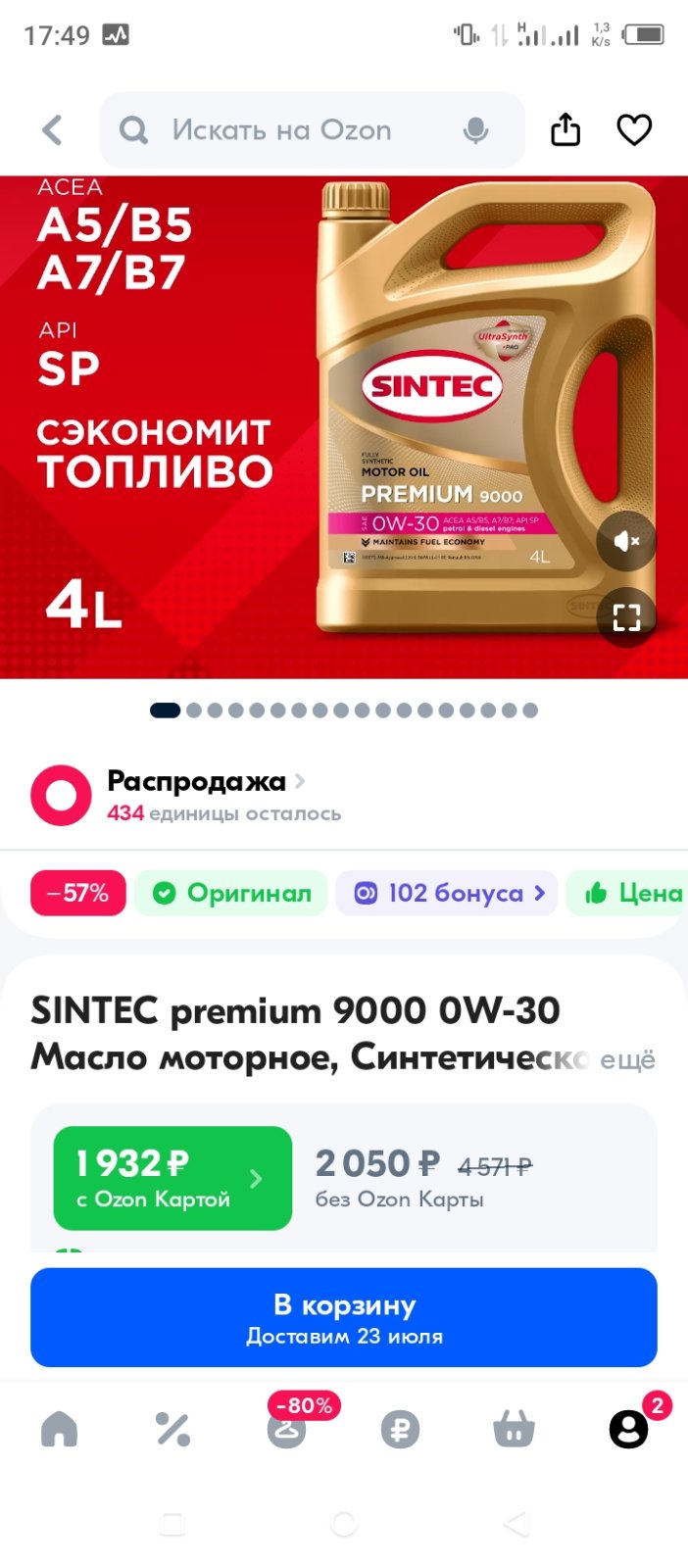
Task: Open the 102 бонуса chip
Action: point(447,893)
